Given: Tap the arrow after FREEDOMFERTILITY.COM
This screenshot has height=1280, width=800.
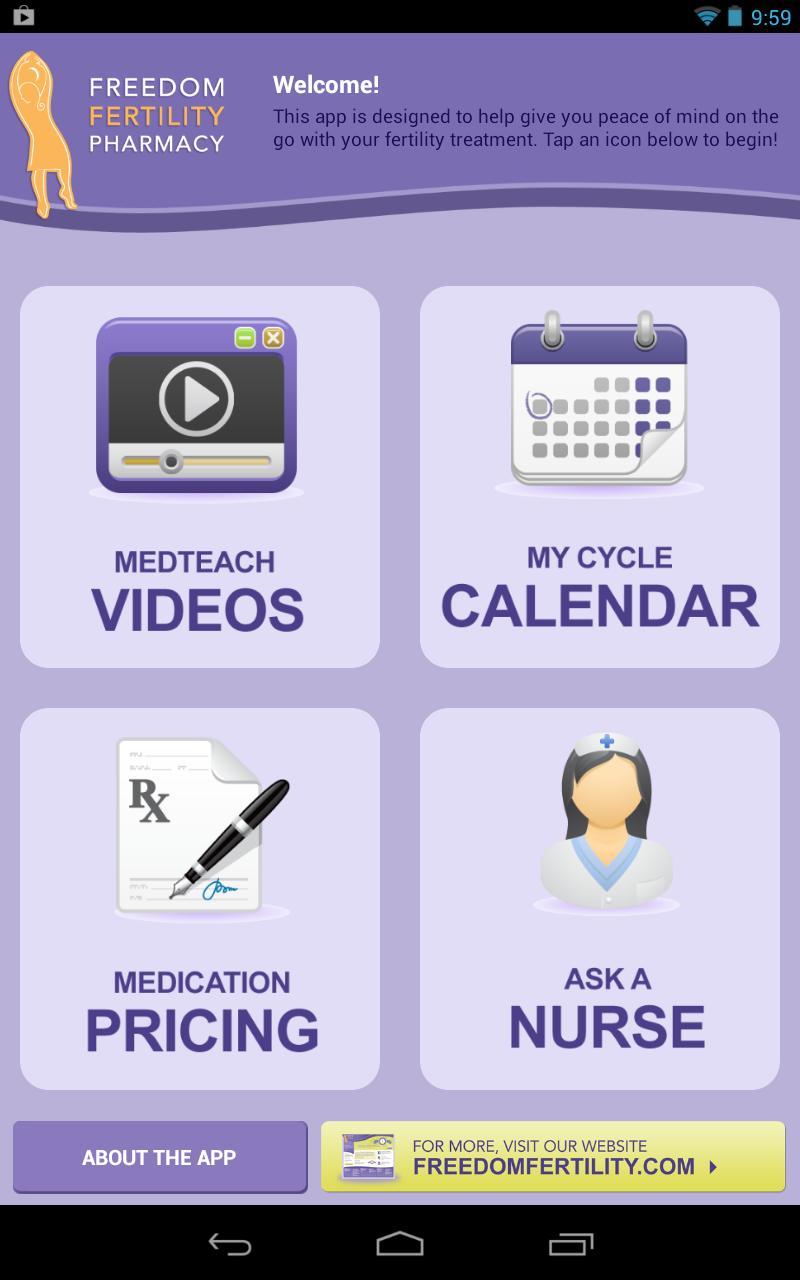Looking at the screenshot, I should click(x=713, y=1166).
